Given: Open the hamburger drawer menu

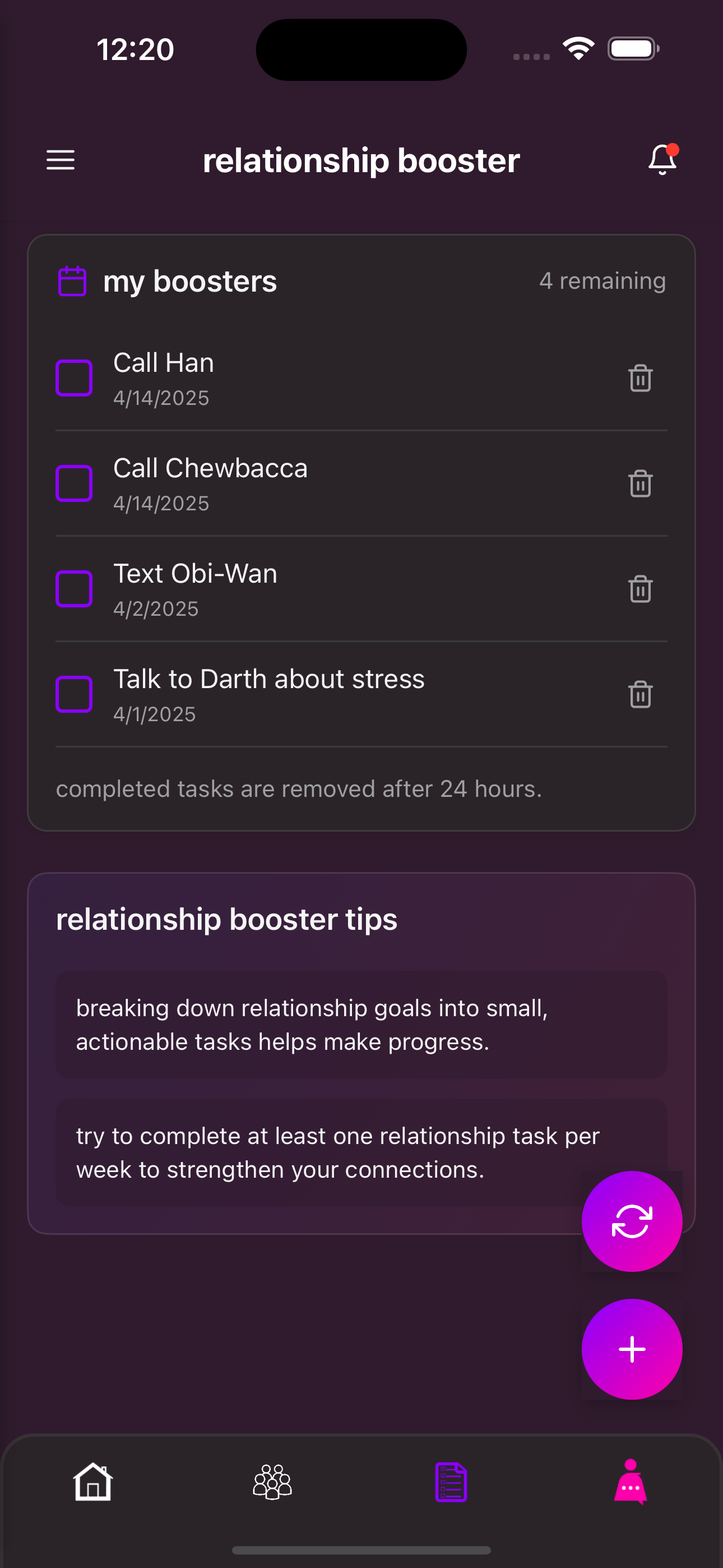Looking at the screenshot, I should (61, 160).
